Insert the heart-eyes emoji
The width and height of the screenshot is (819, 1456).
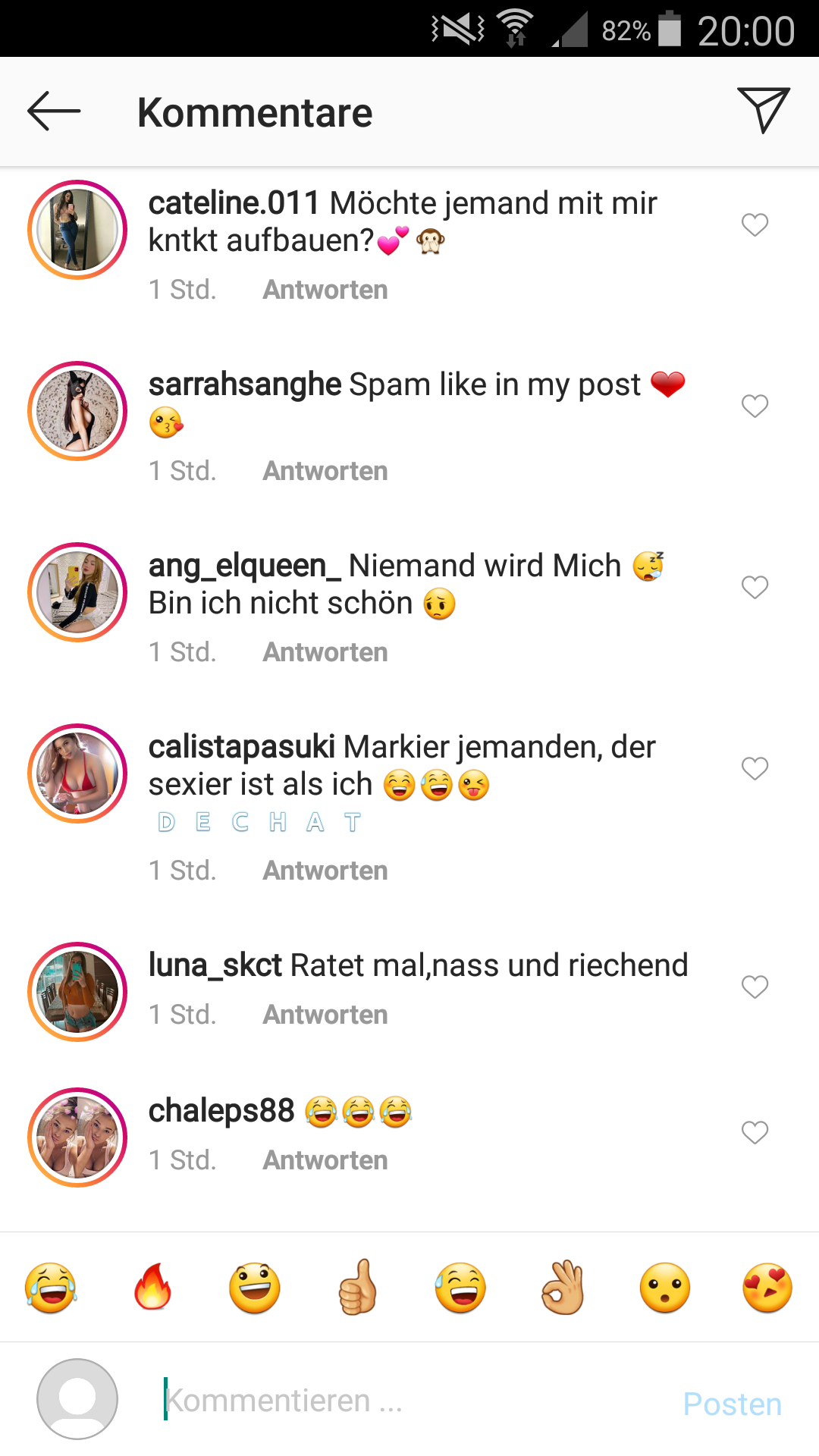coord(767,1287)
